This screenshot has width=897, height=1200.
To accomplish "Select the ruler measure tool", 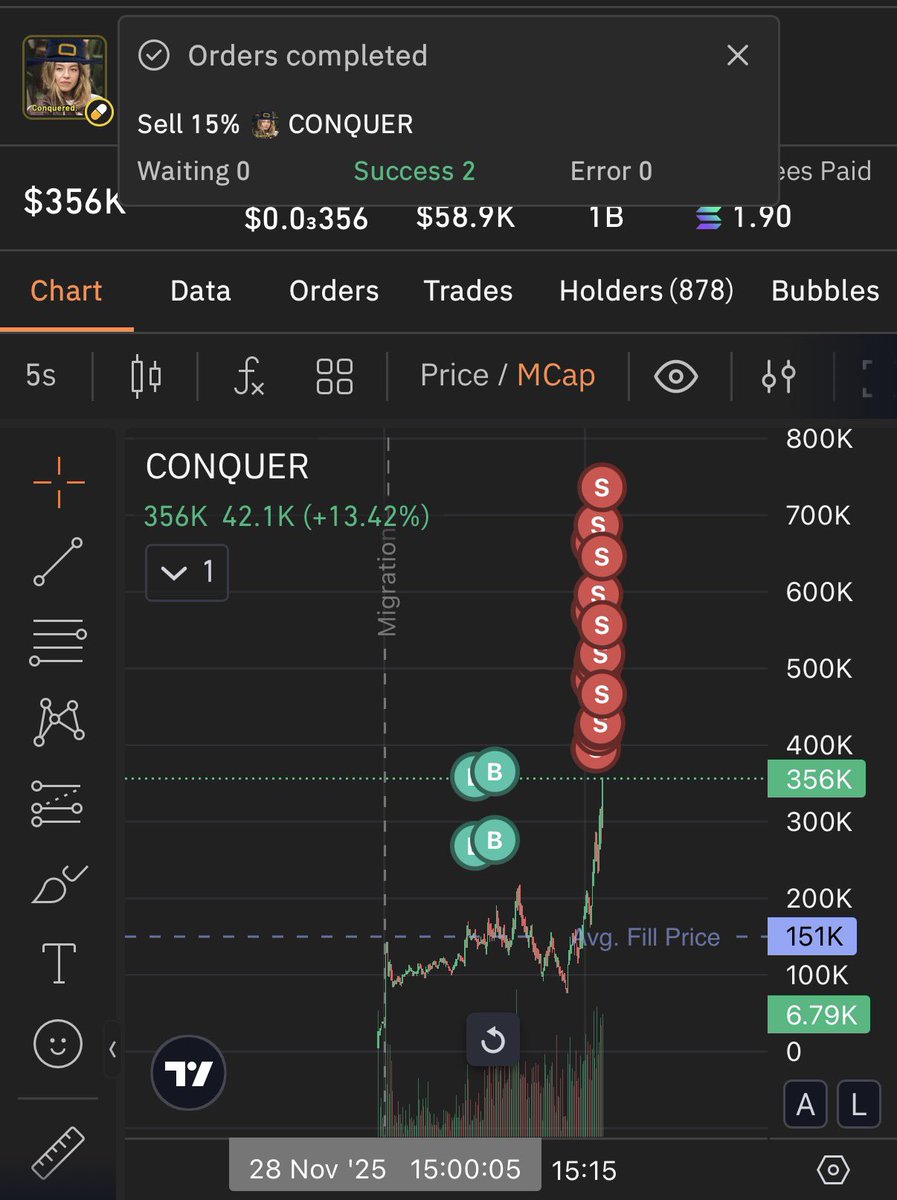I will 59,1152.
